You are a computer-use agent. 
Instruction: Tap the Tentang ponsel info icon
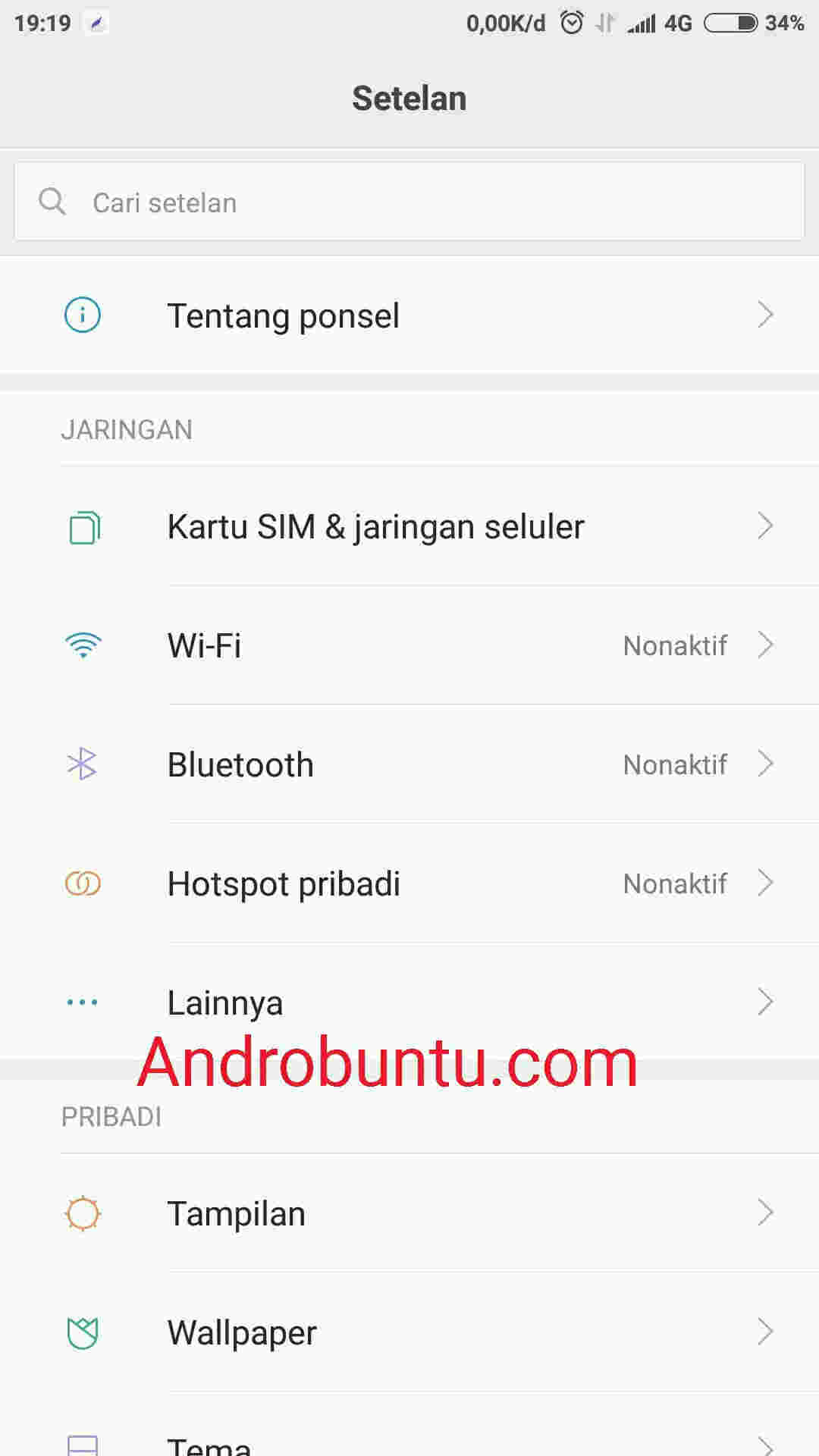tap(83, 315)
